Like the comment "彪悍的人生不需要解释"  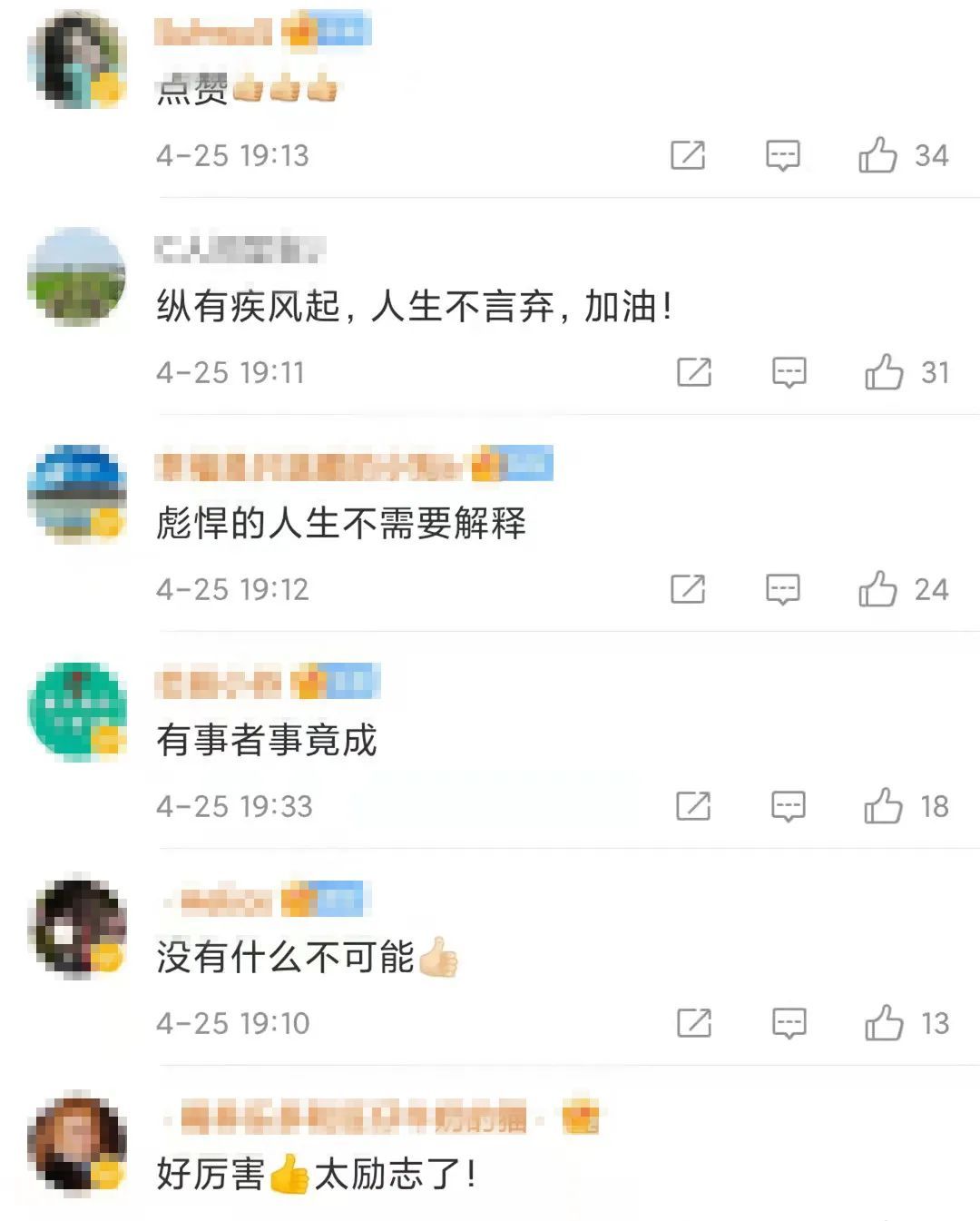pyautogui.click(x=877, y=589)
